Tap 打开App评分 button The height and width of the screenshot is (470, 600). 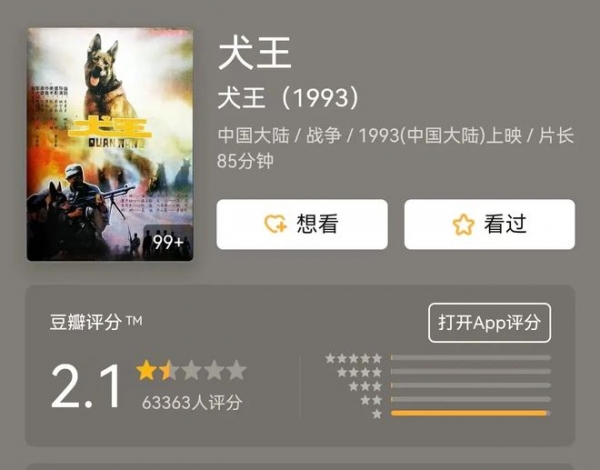click(x=489, y=322)
